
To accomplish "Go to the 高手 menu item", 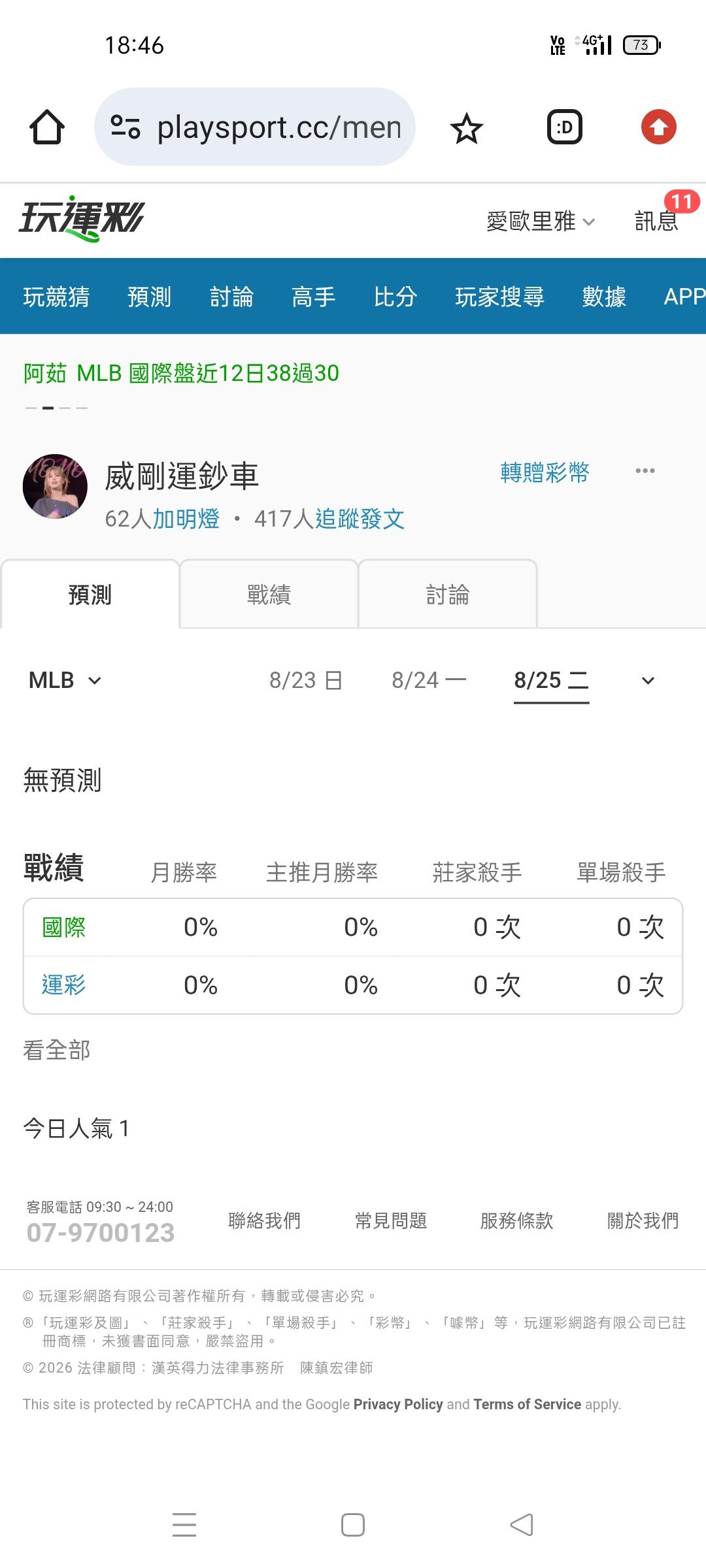I will (x=313, y=297).
